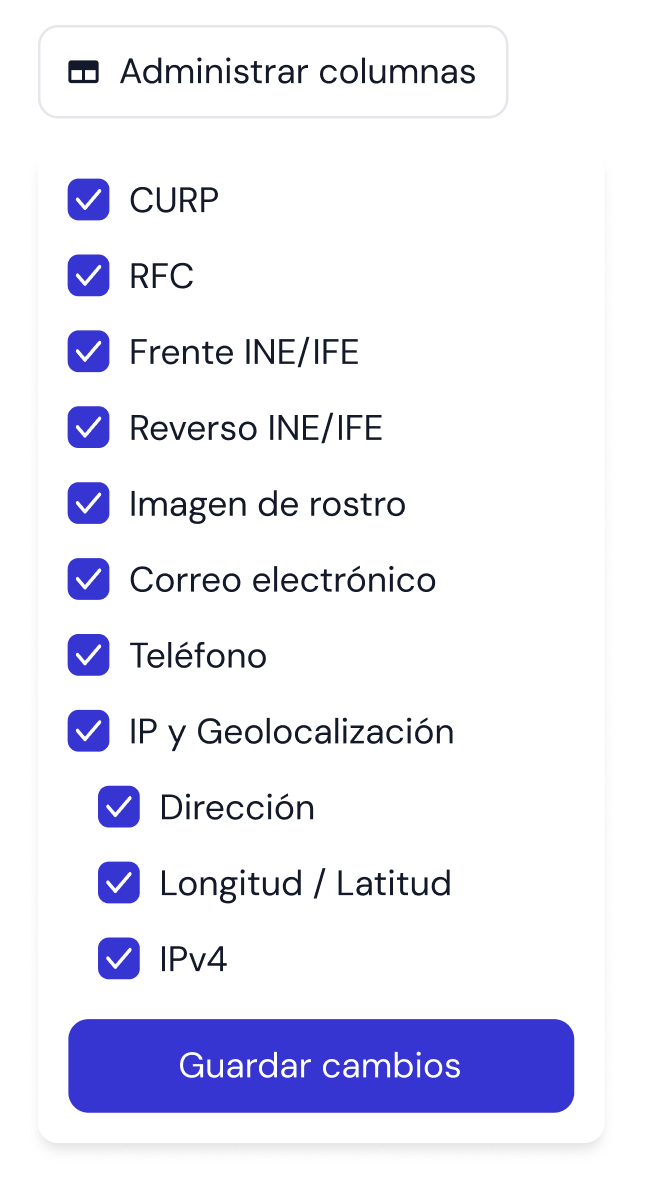Open the Administrar columnas button
The height and width of the screenshot is (1185, 655).
272,72
